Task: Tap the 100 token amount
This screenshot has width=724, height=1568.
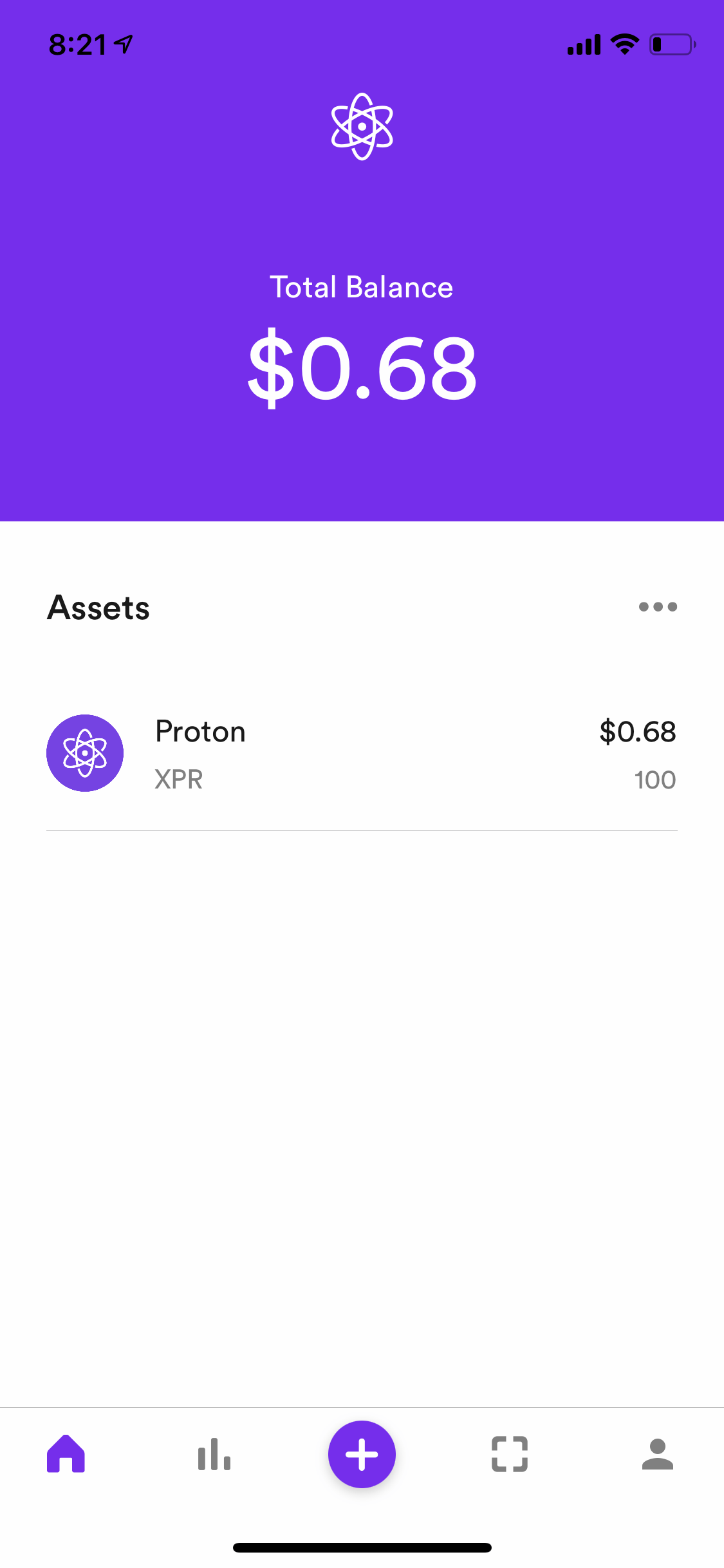Action: (655, 779)
